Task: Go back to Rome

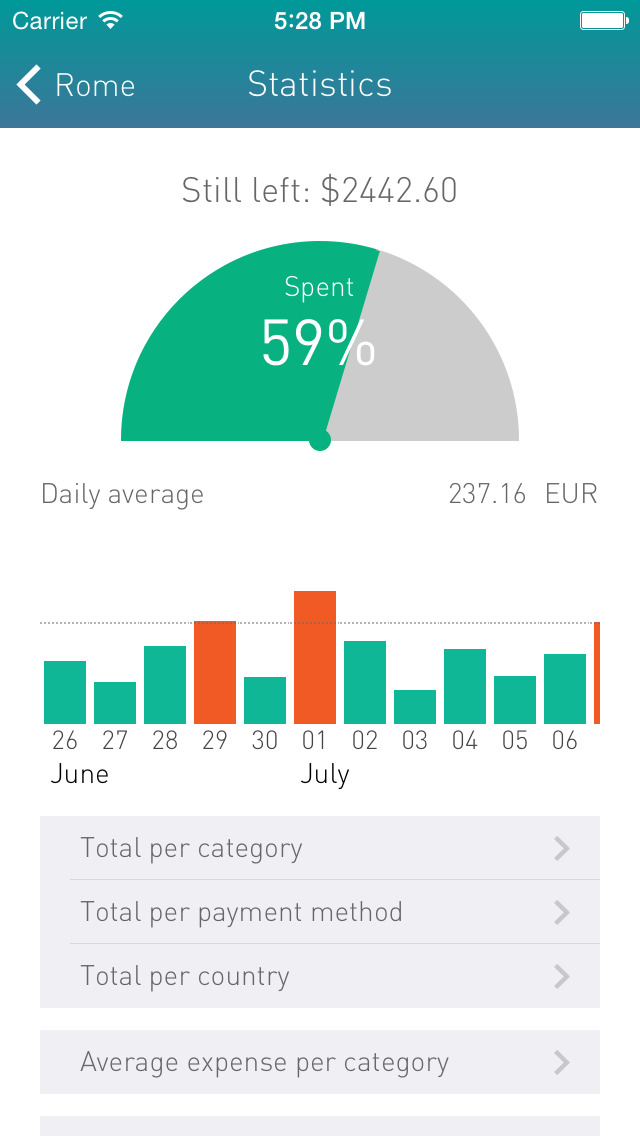Action: (75, 85)
